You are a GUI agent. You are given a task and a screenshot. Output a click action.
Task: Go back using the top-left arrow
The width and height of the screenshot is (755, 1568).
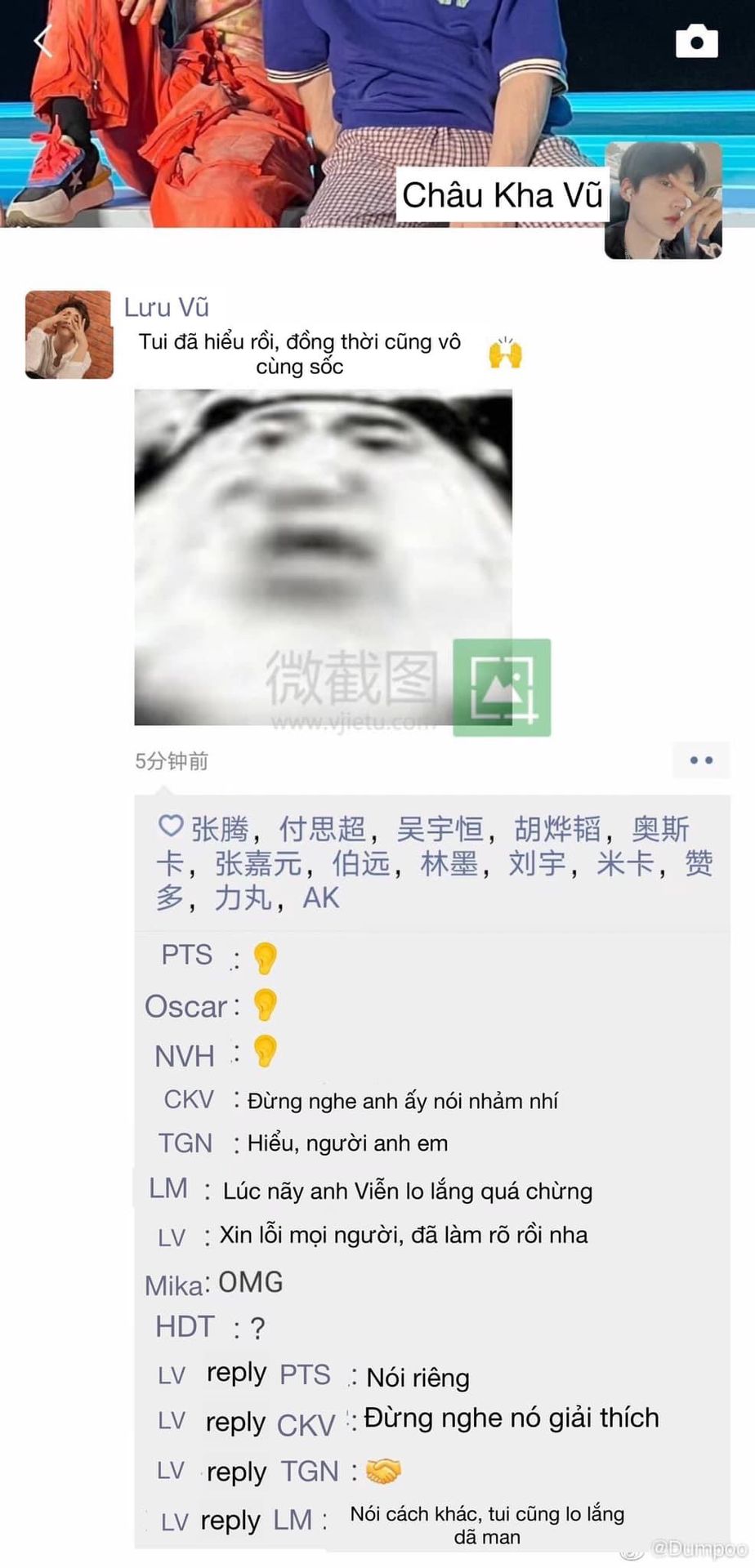[43, 41]
